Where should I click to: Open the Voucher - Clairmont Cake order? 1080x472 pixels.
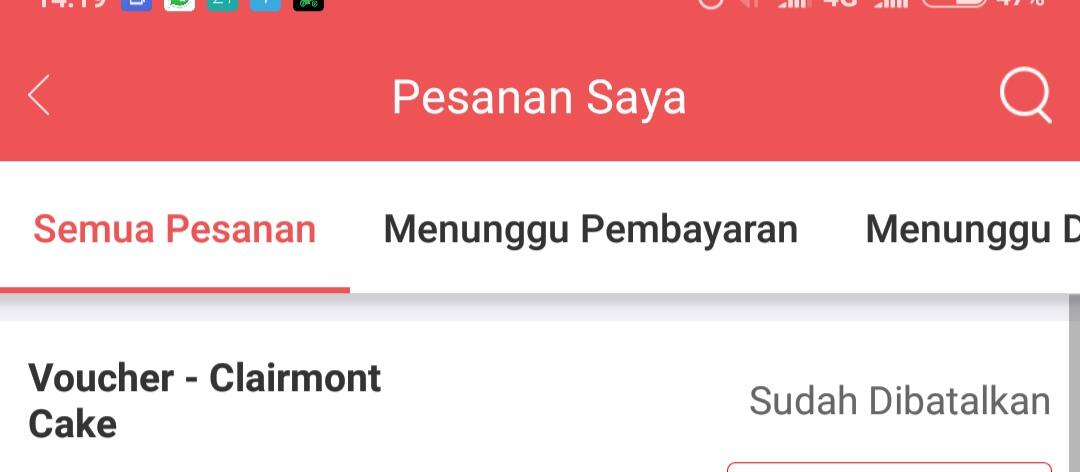[205, 400]
